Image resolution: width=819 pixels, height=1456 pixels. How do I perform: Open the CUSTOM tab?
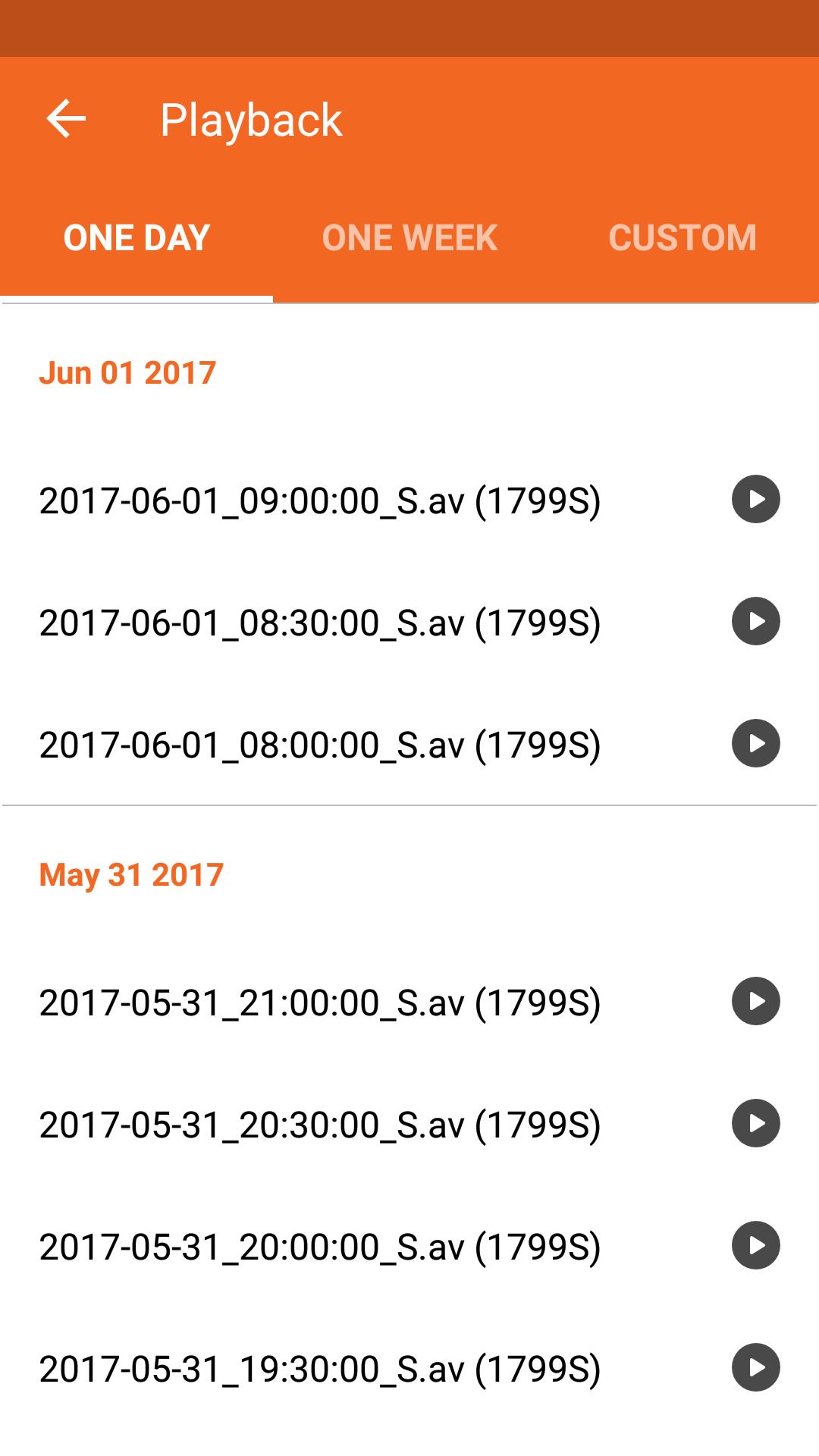pos(682,238)
